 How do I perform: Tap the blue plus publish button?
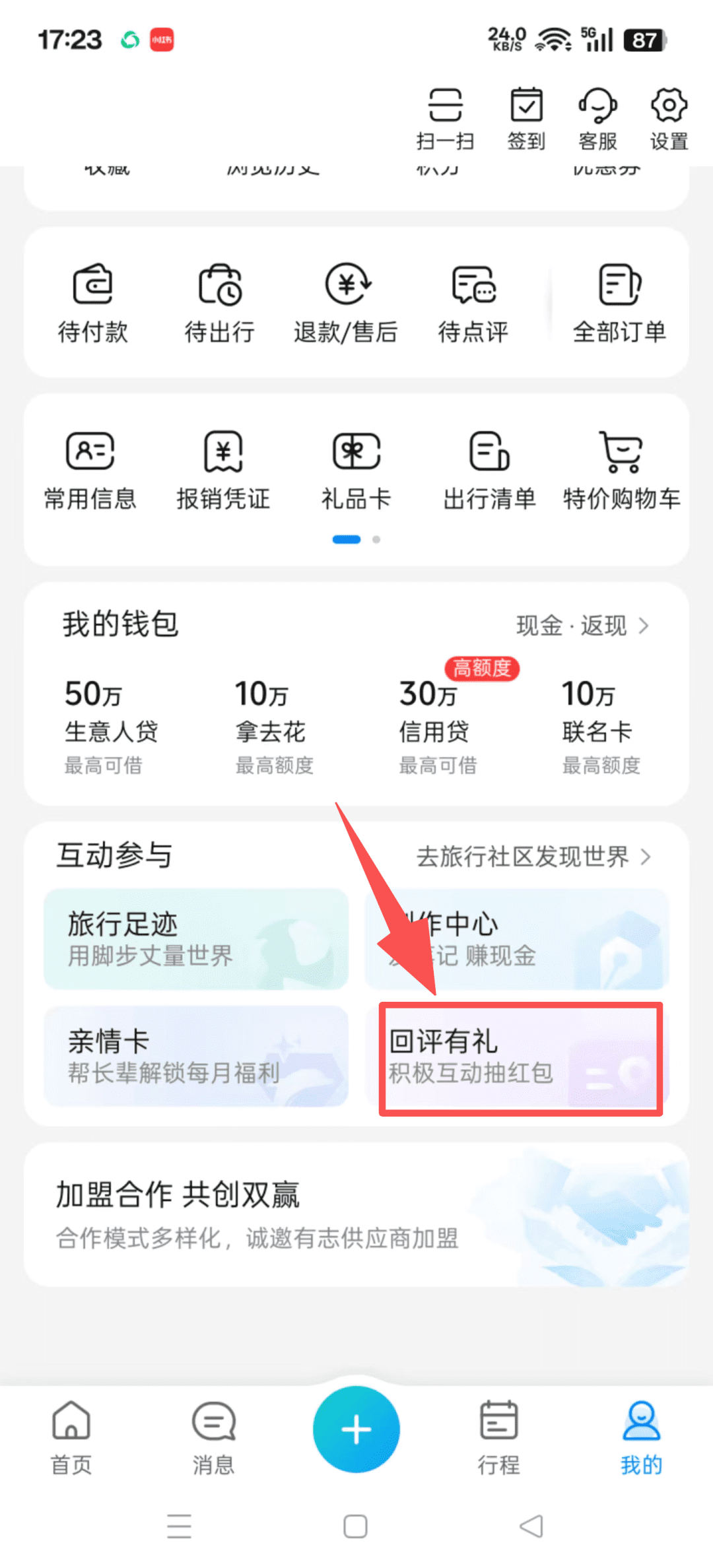point(356,1429)
